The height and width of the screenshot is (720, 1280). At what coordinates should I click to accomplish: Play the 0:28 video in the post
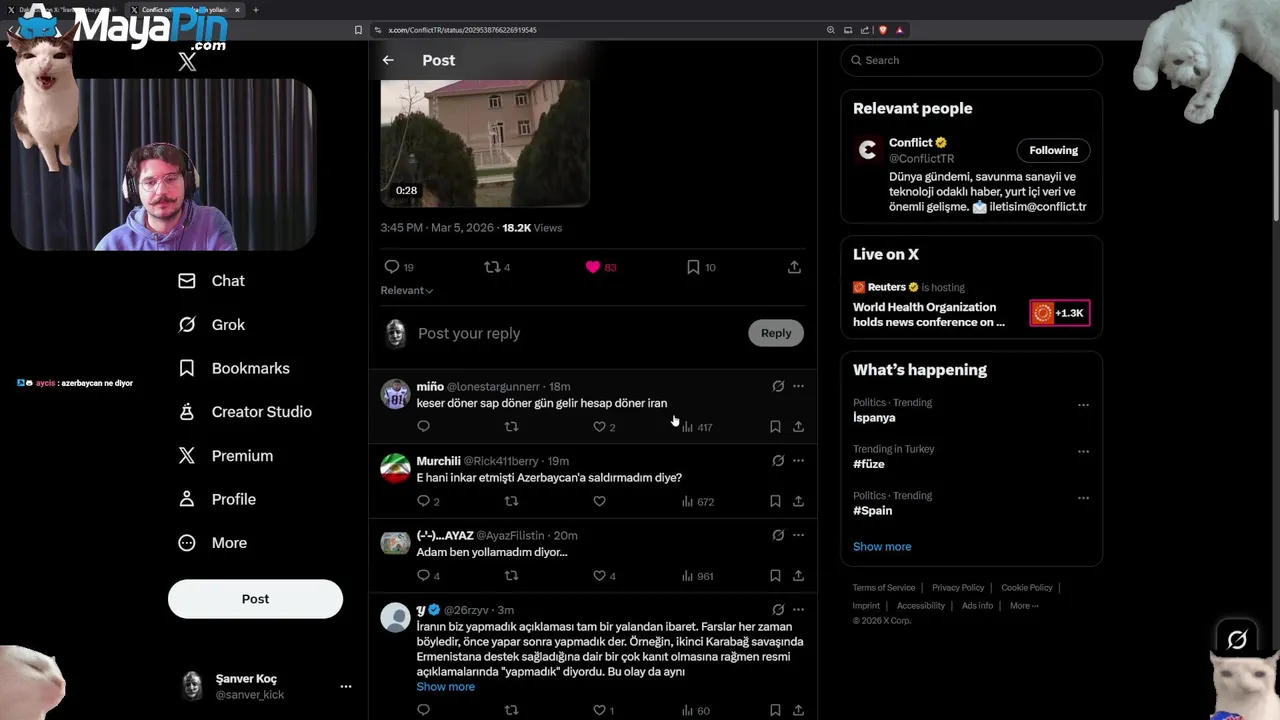[484, 143]
